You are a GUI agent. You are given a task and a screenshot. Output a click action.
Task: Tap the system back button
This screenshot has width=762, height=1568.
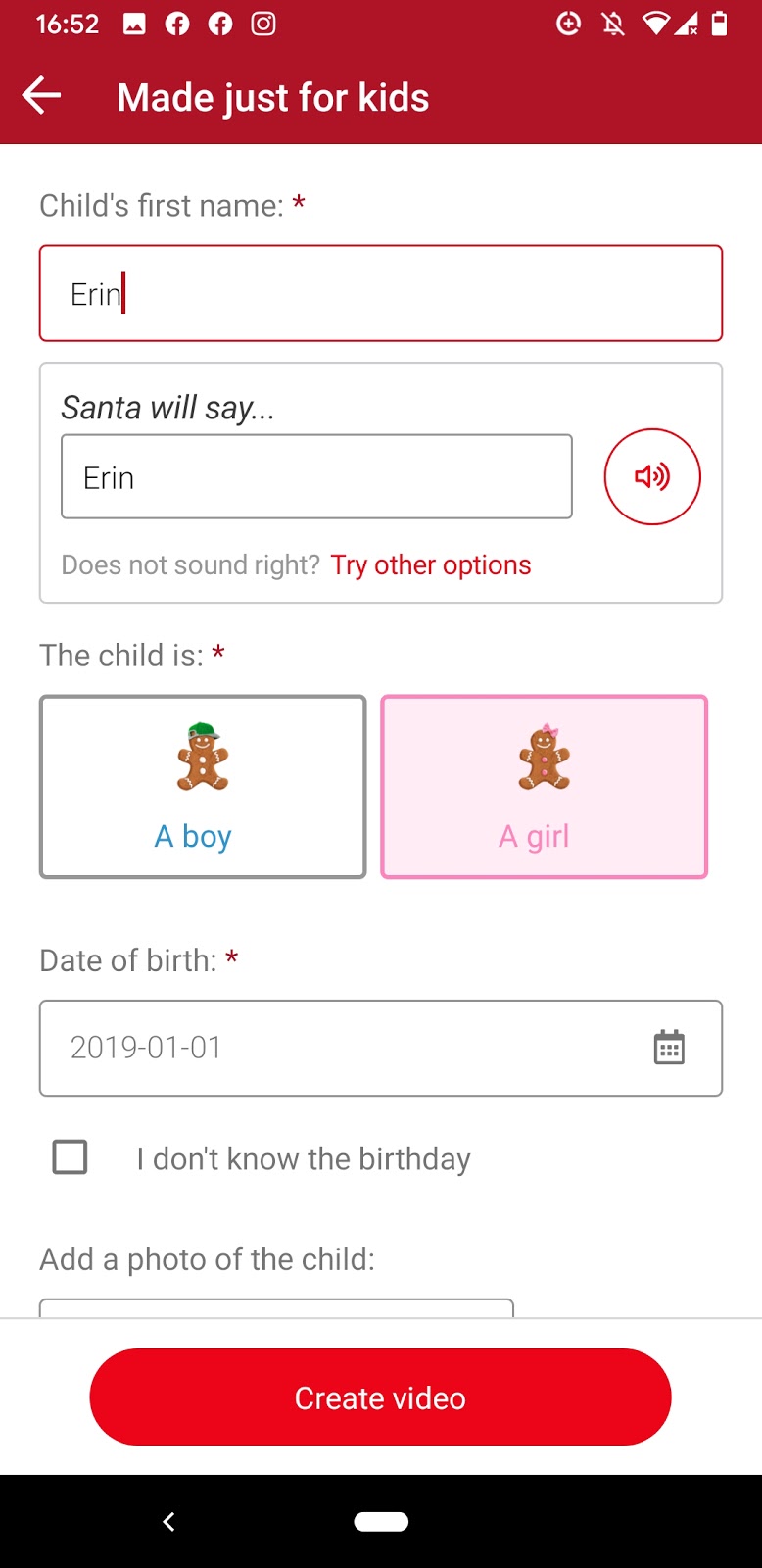[168, 1521]
